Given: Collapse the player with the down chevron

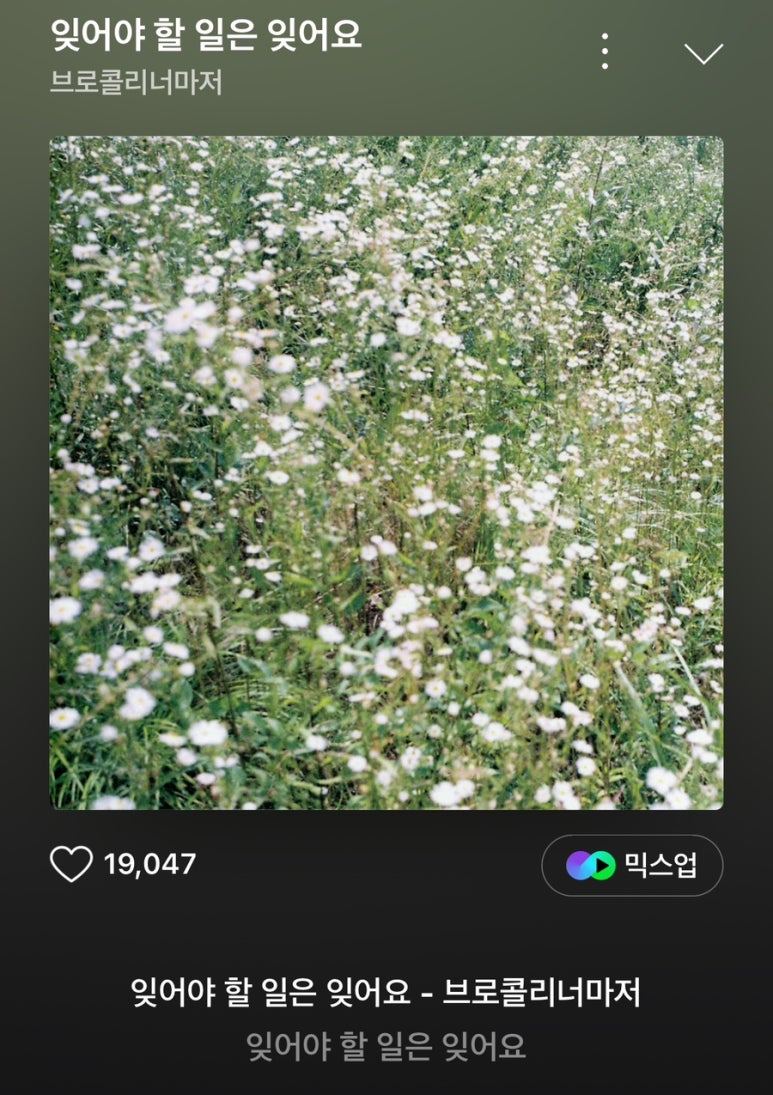Looking at the screenshot, I should (703, 53).
